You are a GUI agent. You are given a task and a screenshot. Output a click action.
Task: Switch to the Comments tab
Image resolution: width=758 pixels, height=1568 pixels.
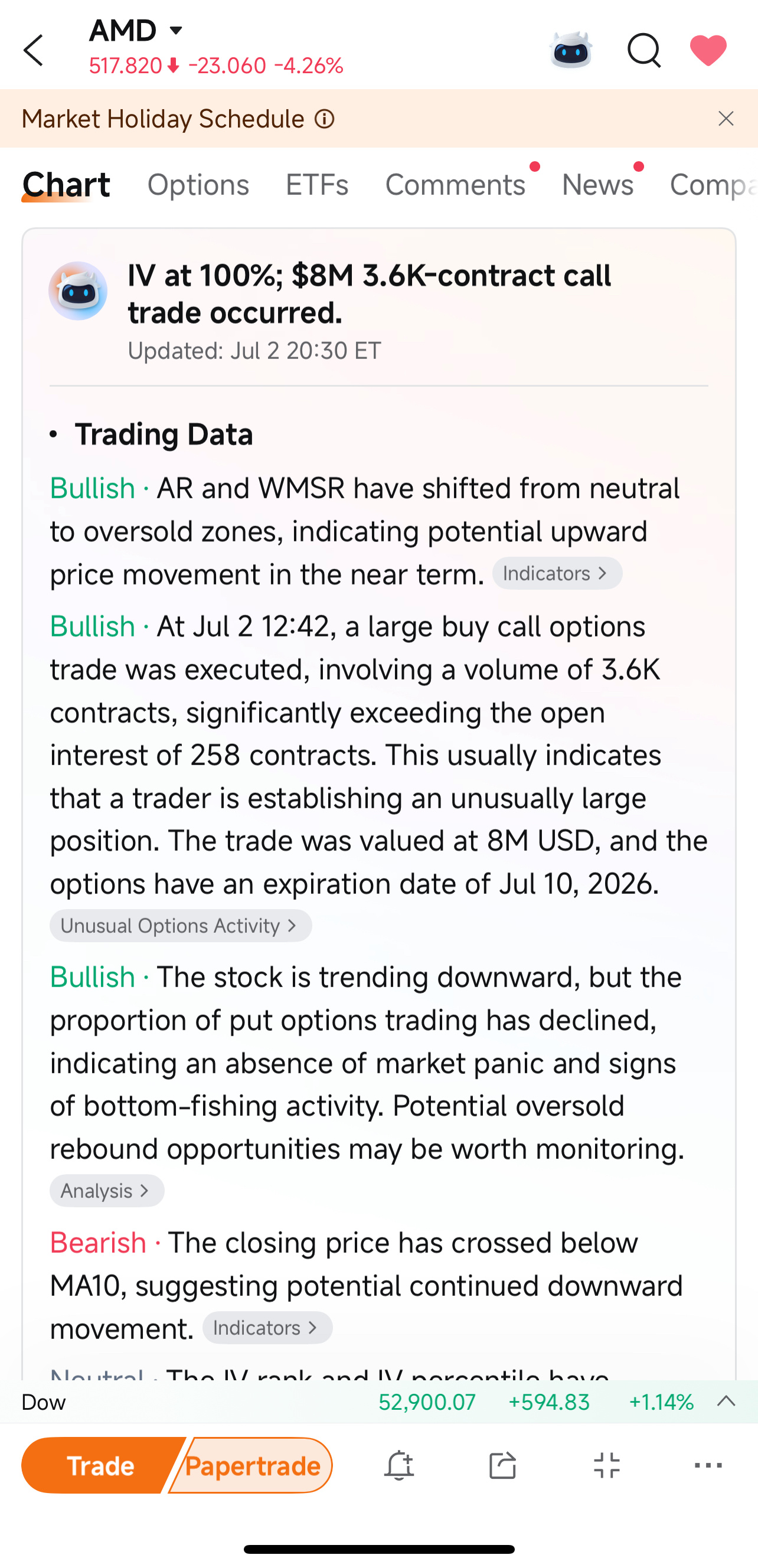click(455, 184)
